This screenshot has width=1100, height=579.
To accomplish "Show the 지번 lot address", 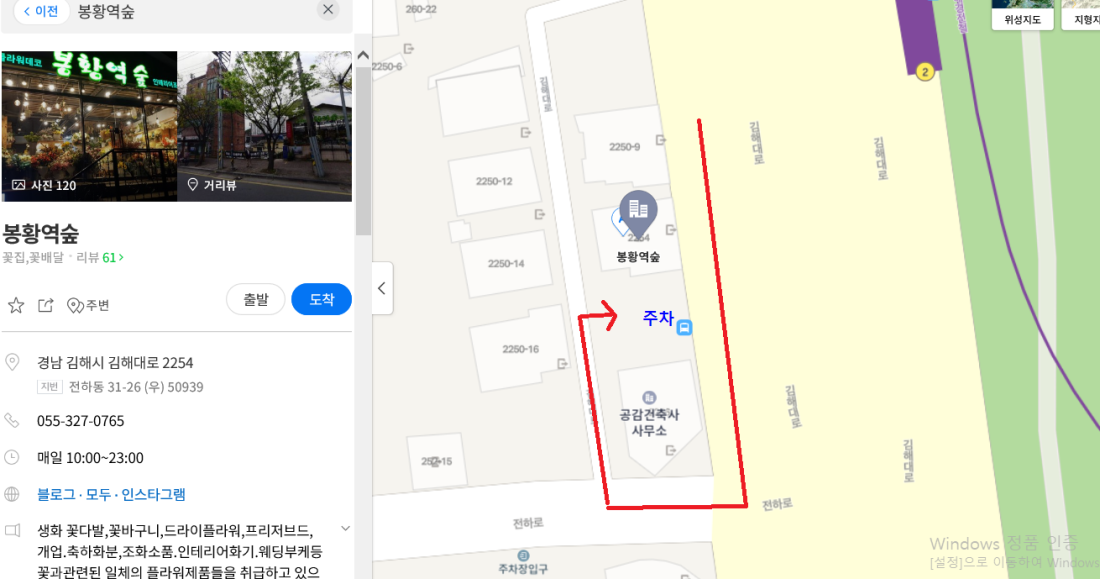I will (x=50, y=387).
